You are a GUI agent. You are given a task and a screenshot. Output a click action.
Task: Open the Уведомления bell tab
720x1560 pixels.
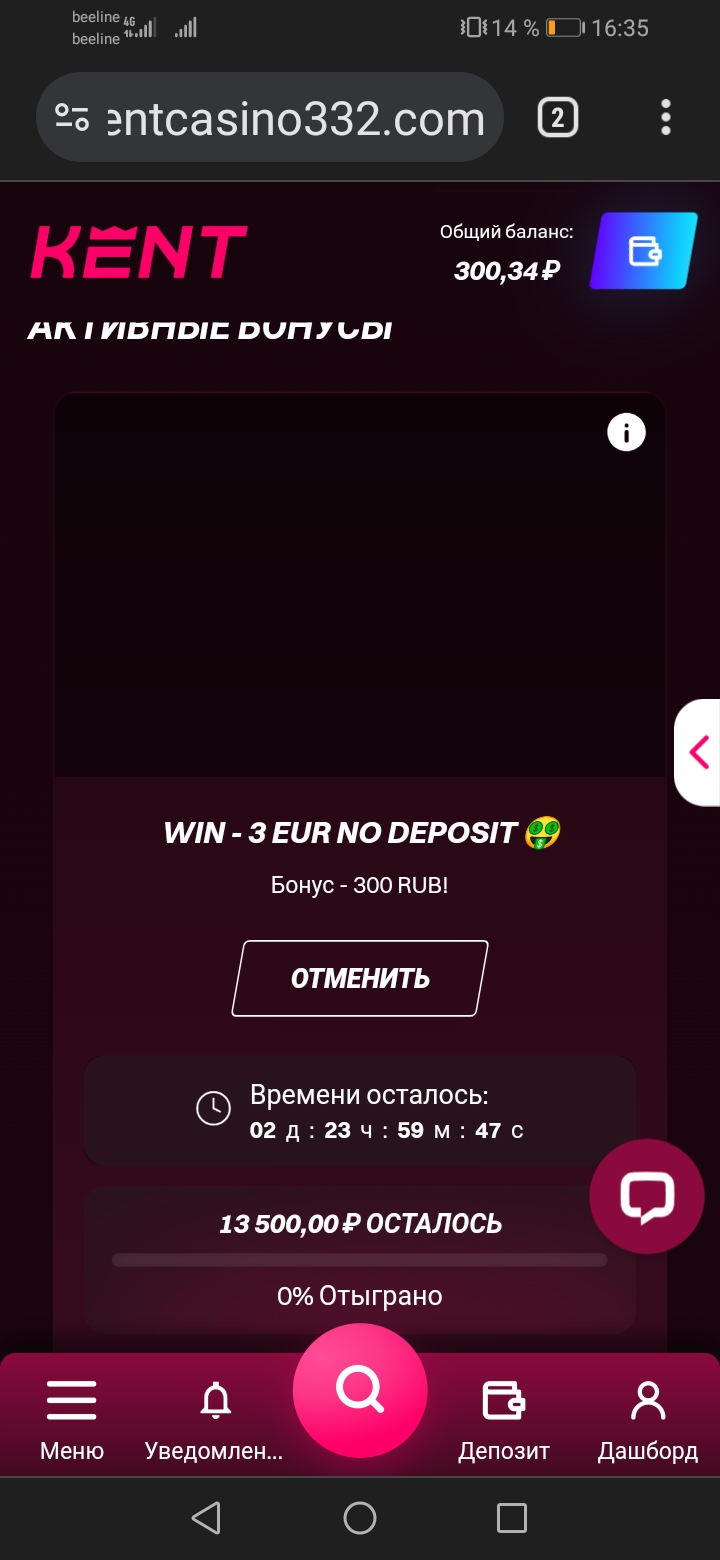pyautogui.click(x=214, y=1419)
